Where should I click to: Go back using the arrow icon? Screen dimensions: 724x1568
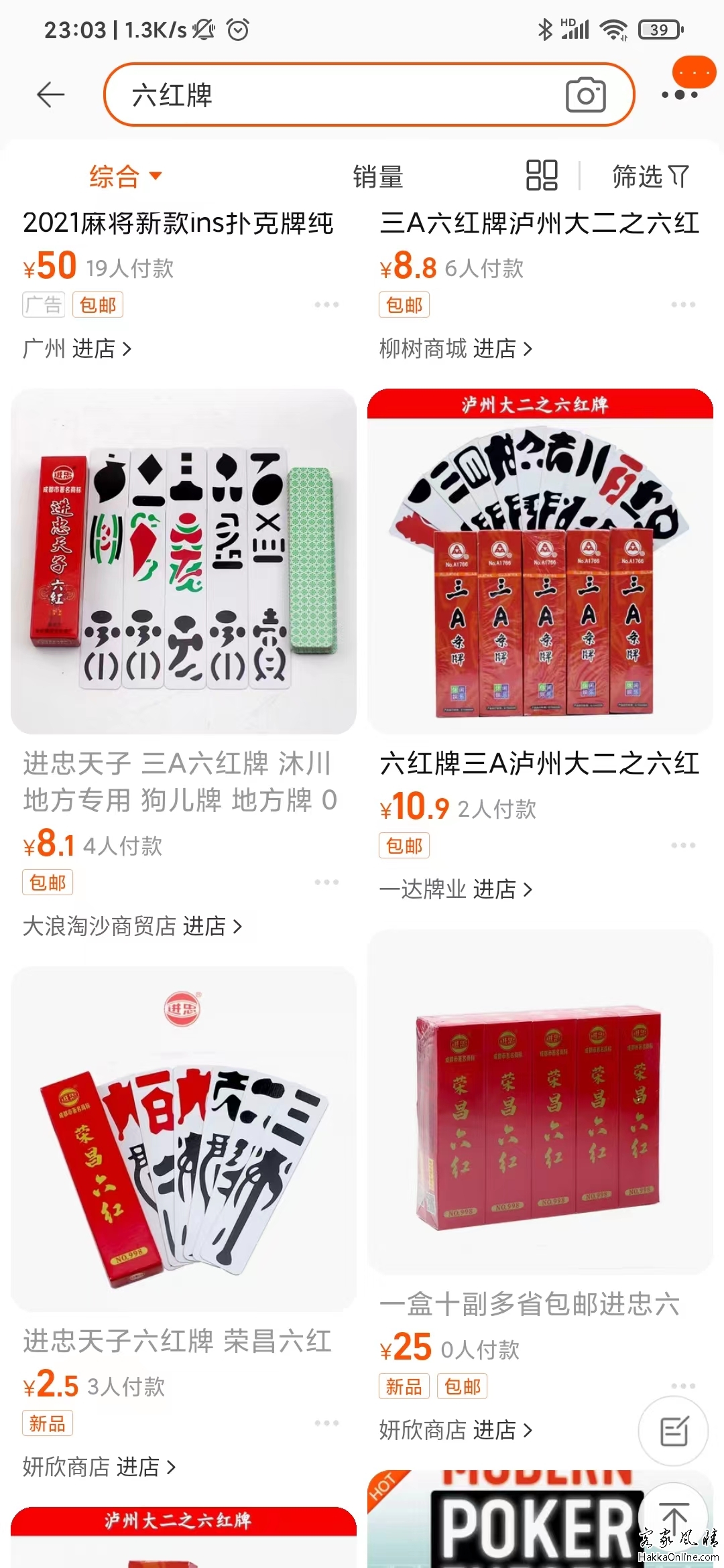(50, 95)
